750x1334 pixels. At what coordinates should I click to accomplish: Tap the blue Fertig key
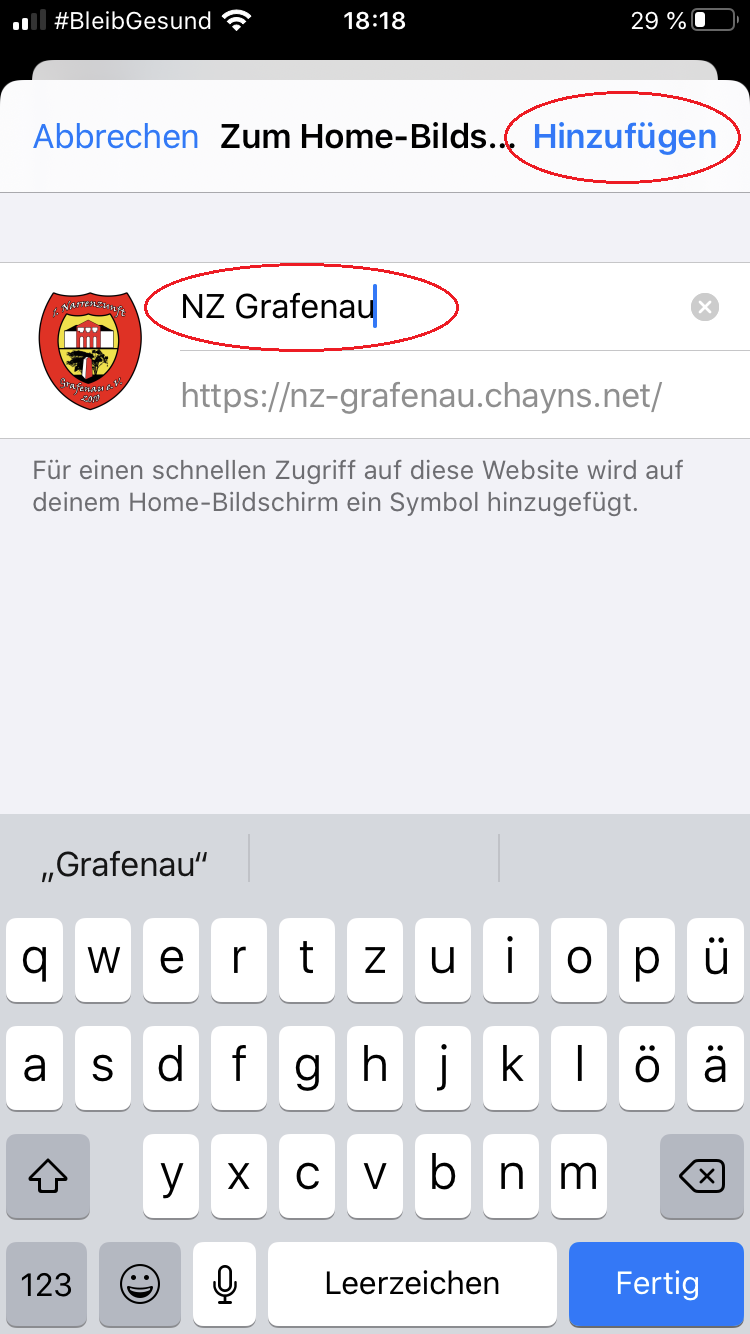(657, 1283)
